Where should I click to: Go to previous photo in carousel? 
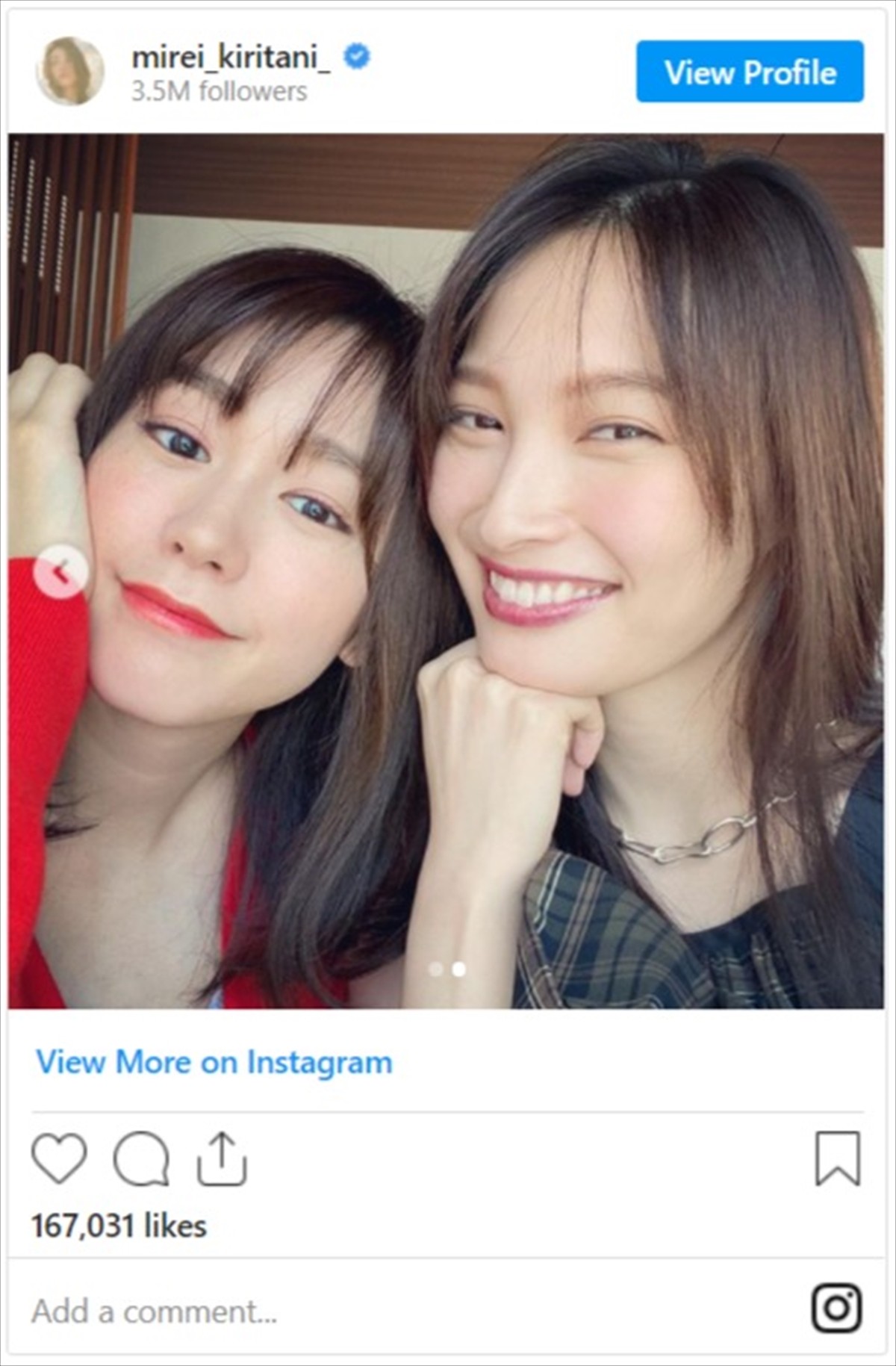coord(61,572)
